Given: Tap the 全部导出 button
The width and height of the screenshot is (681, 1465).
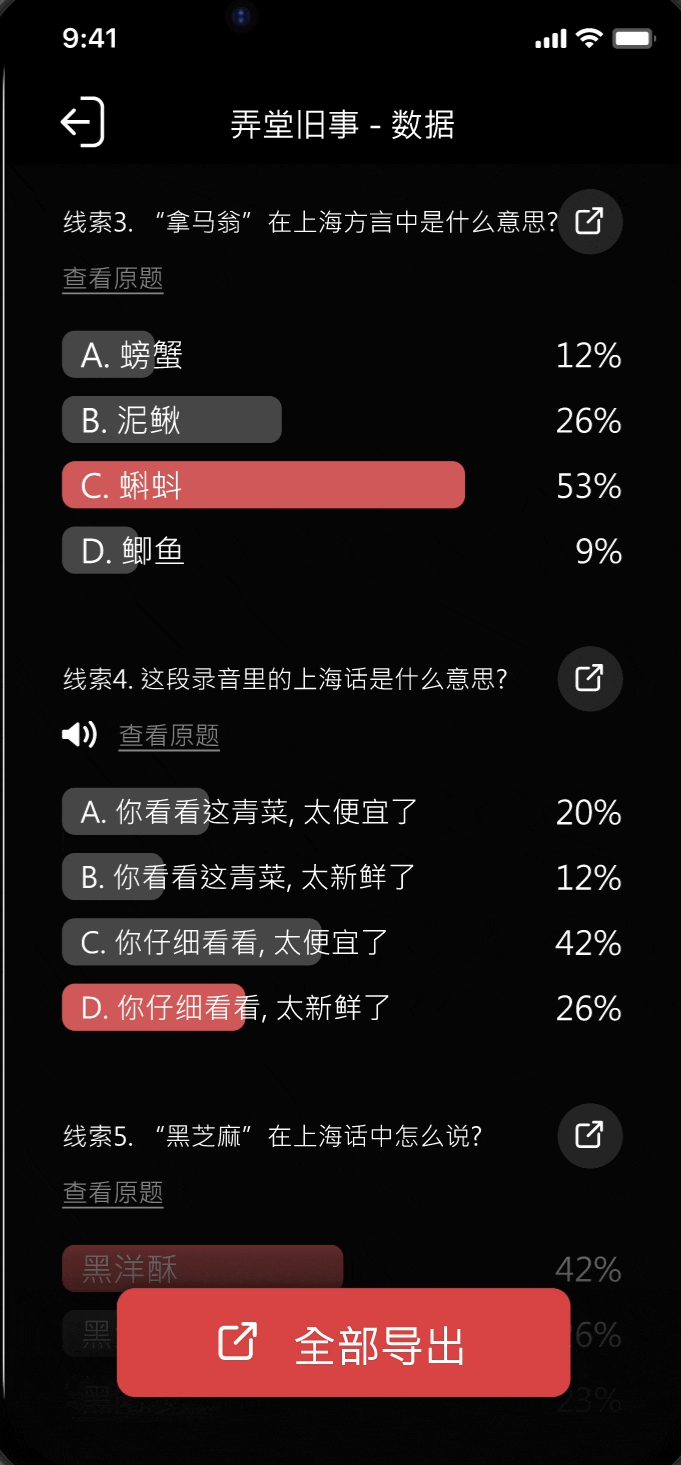Looking at the screenshot, I should tap(343, 1343).
